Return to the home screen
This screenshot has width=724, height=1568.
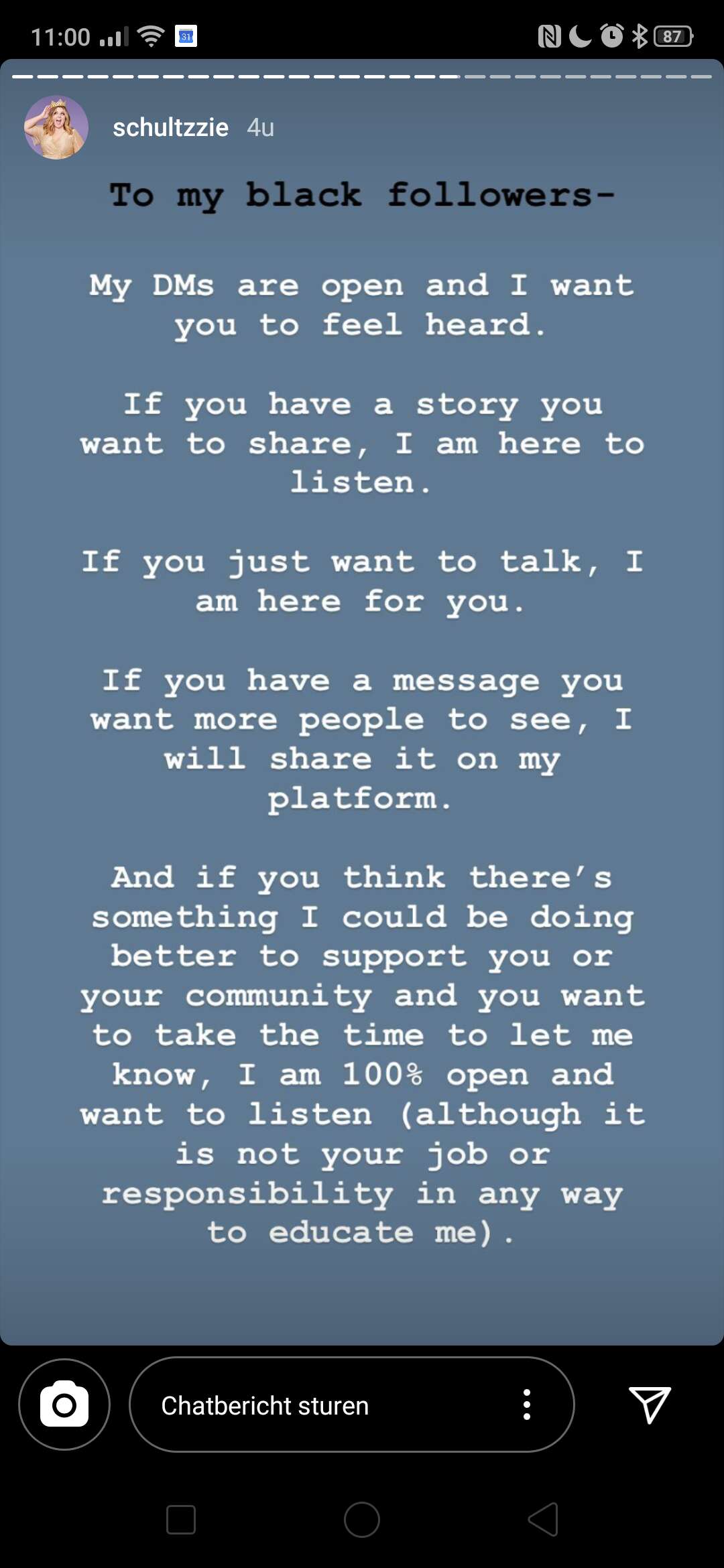(x=362, y=1519)
